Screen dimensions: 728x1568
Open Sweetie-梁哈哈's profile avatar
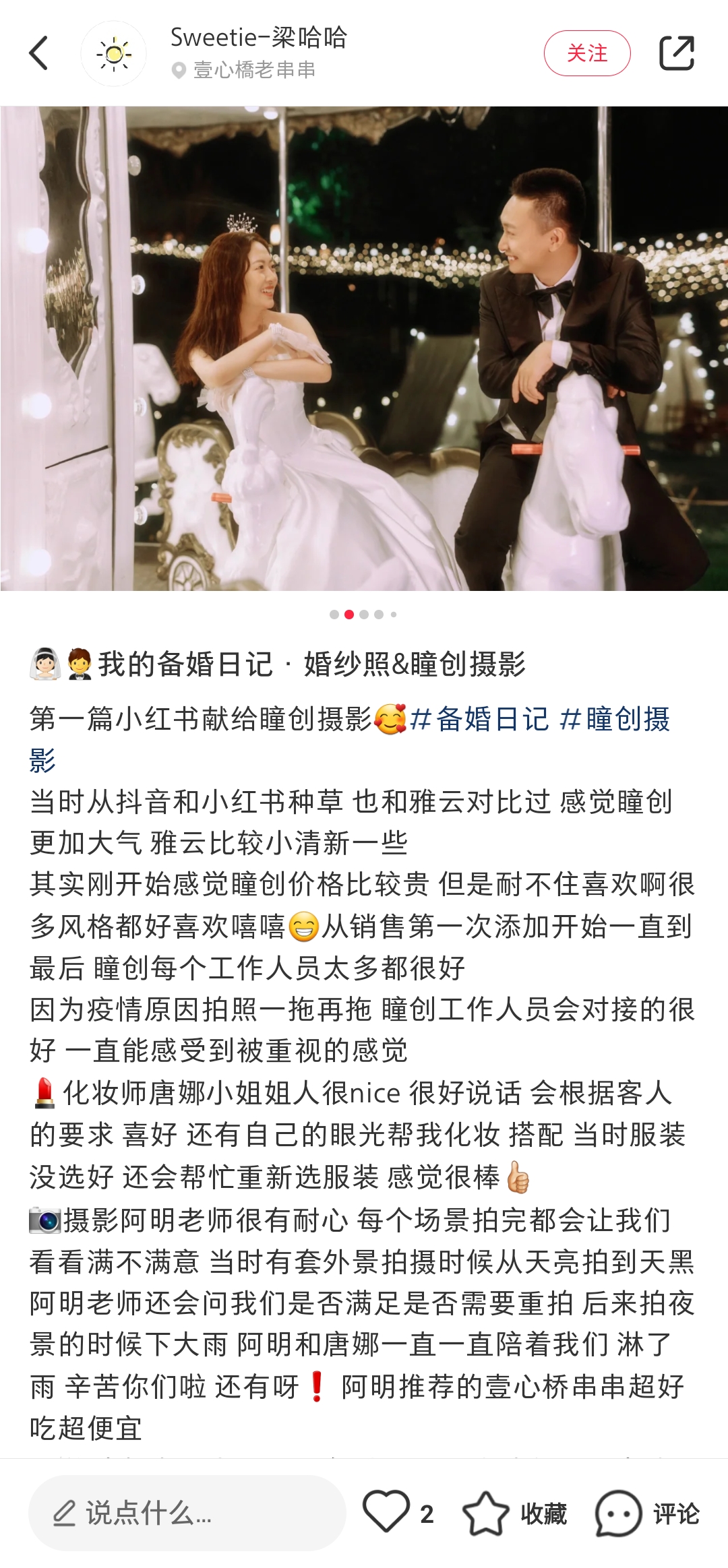(114, 54)
